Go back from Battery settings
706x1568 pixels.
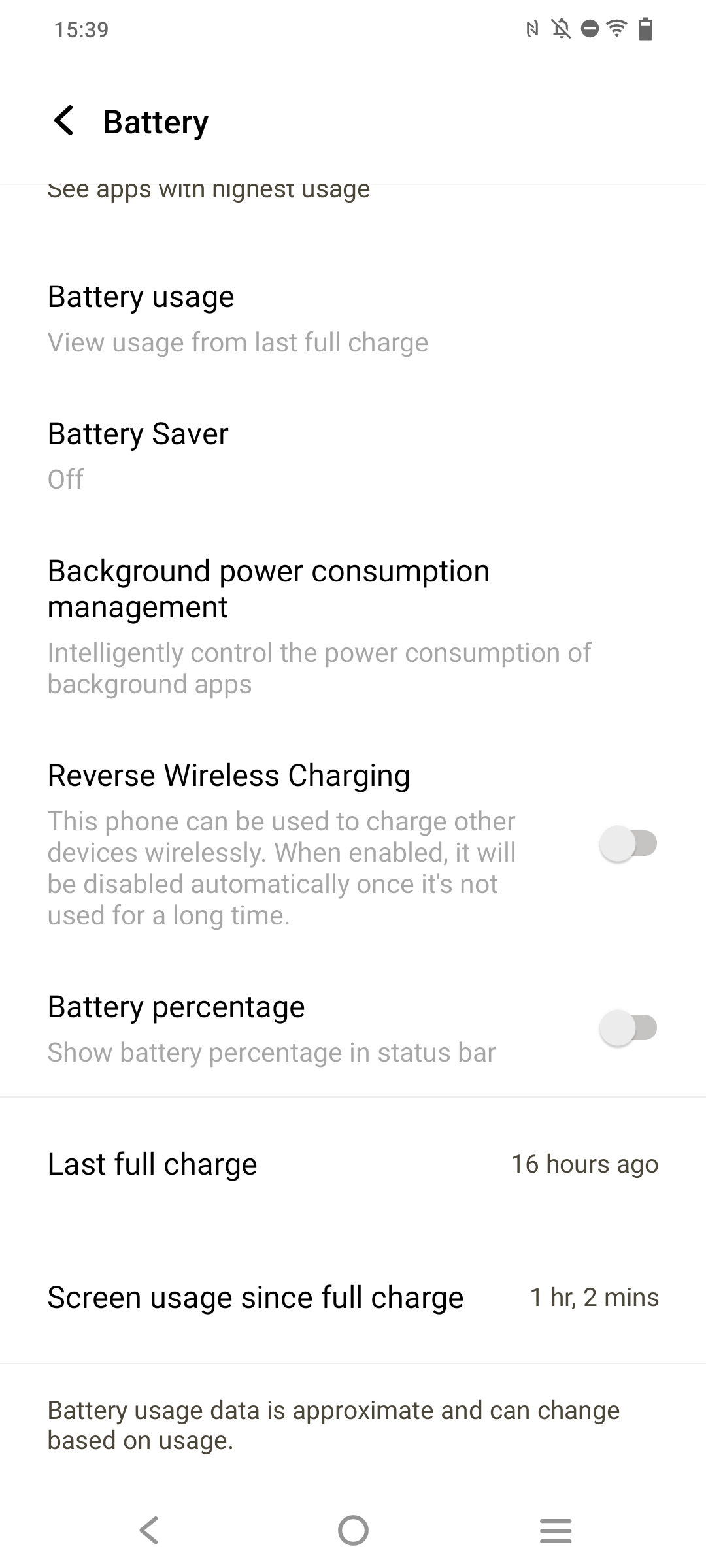63,122
